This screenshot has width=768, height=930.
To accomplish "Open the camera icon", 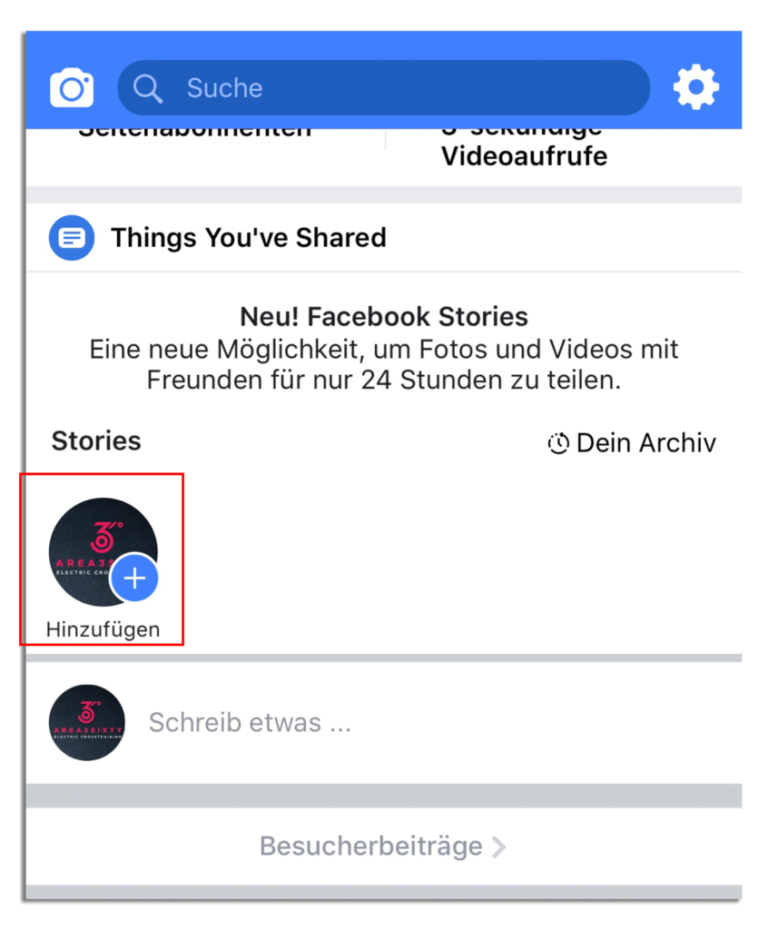I will [x=72, y=88].
